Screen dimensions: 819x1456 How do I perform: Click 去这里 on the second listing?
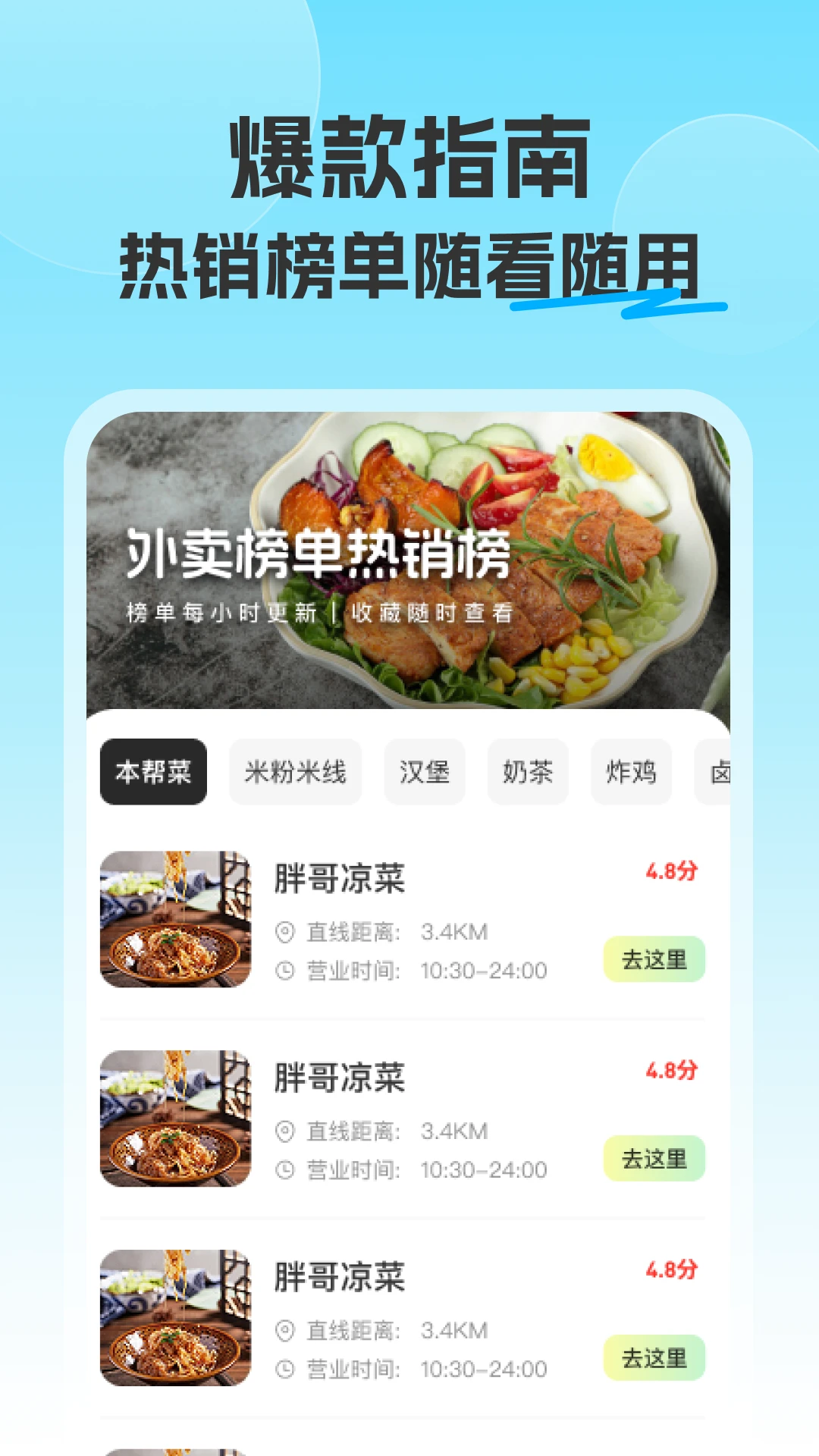(x=654, y=1159)
